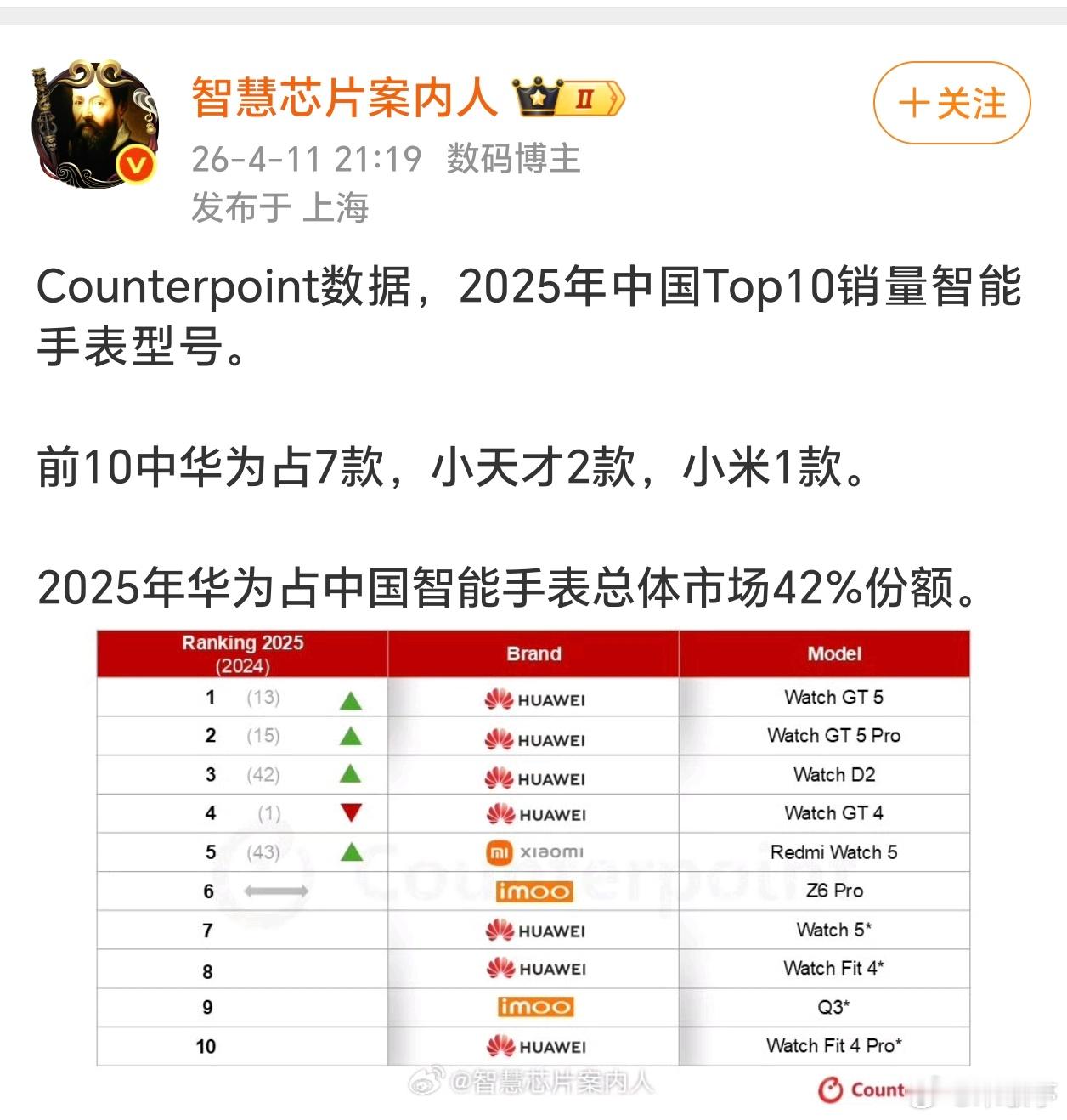Select the crown level II membership badge

[x=566, y=98]
